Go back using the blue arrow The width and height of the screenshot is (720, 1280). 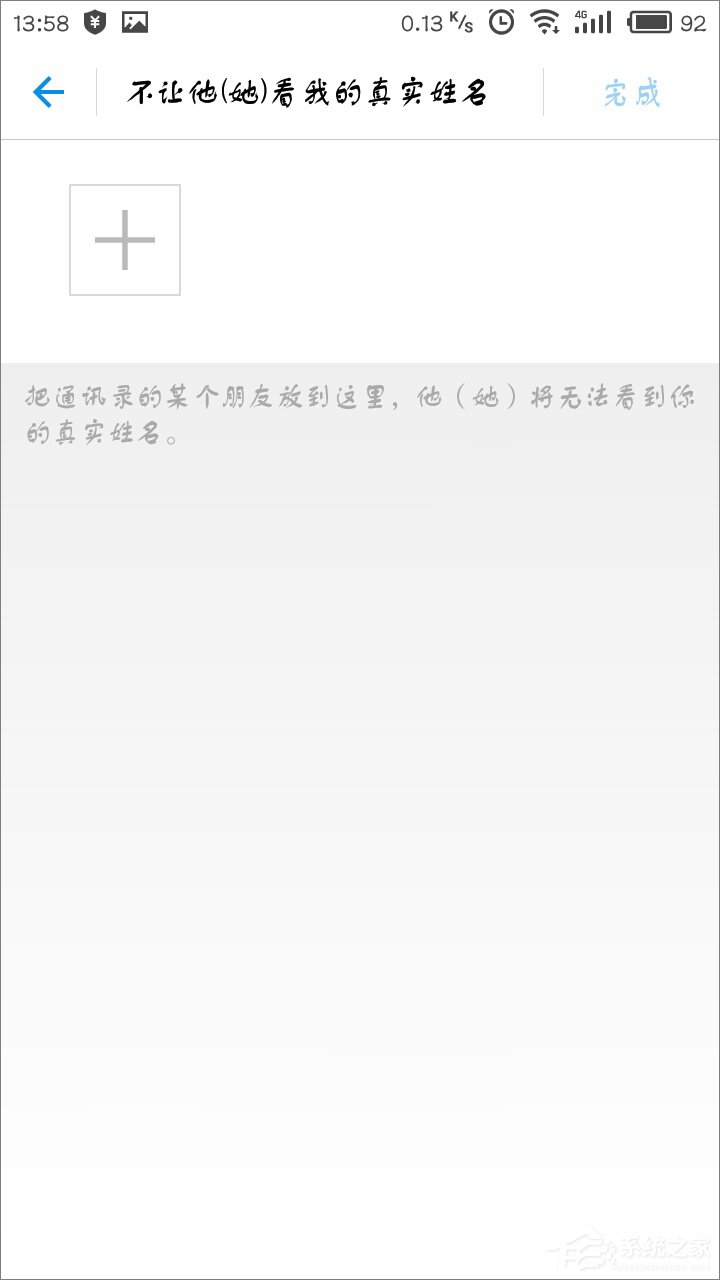[x=48, y=93]
